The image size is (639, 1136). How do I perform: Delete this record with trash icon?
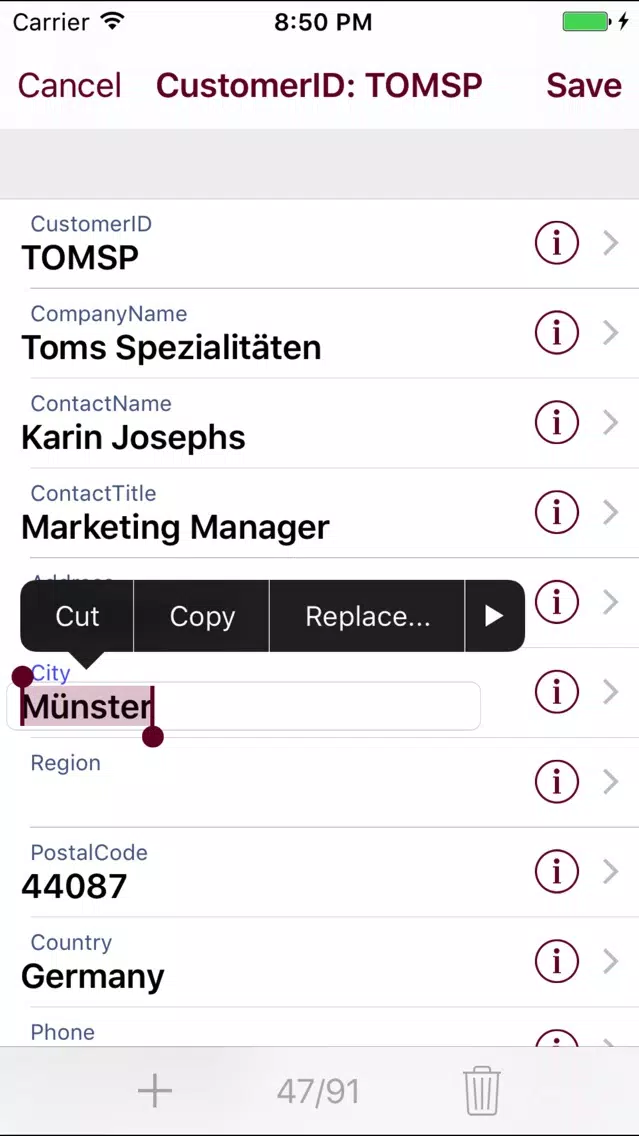pyautogui.click(x=482, y=1090)
